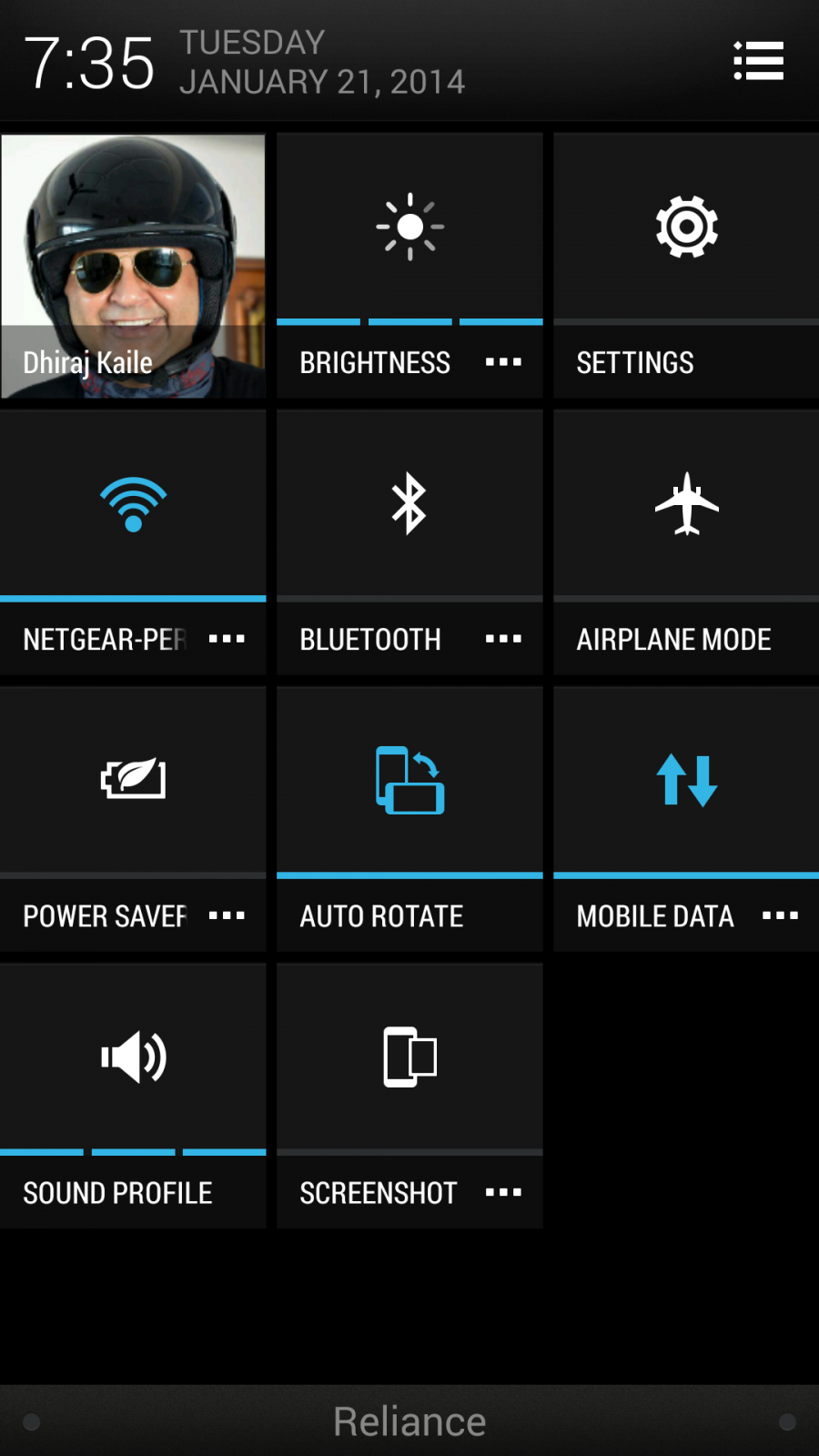Viewport: 819px width, 1456px height.
Task: Open Wi-Fi more options dots
Action: (227, 639)
